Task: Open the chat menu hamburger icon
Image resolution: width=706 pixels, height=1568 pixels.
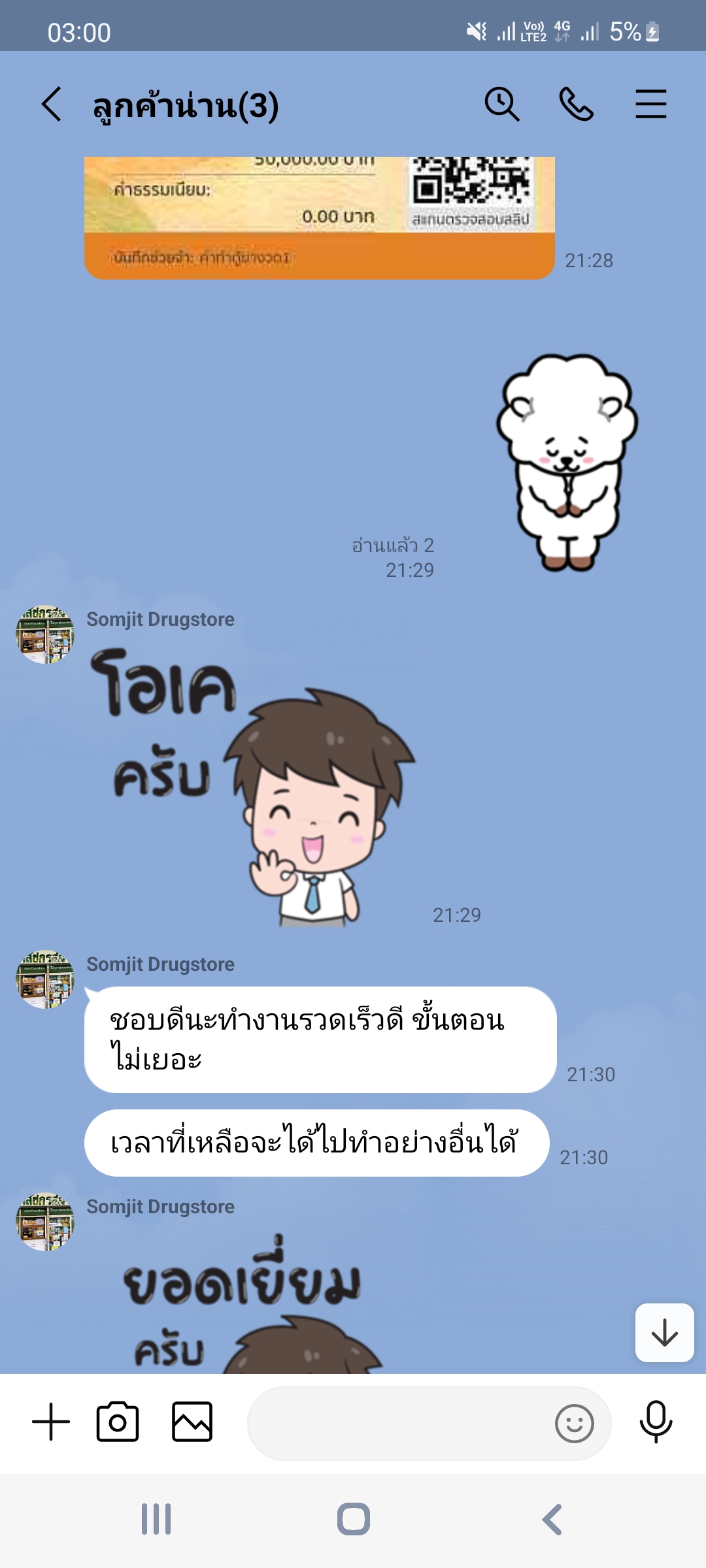Action: tap(651, 105)
